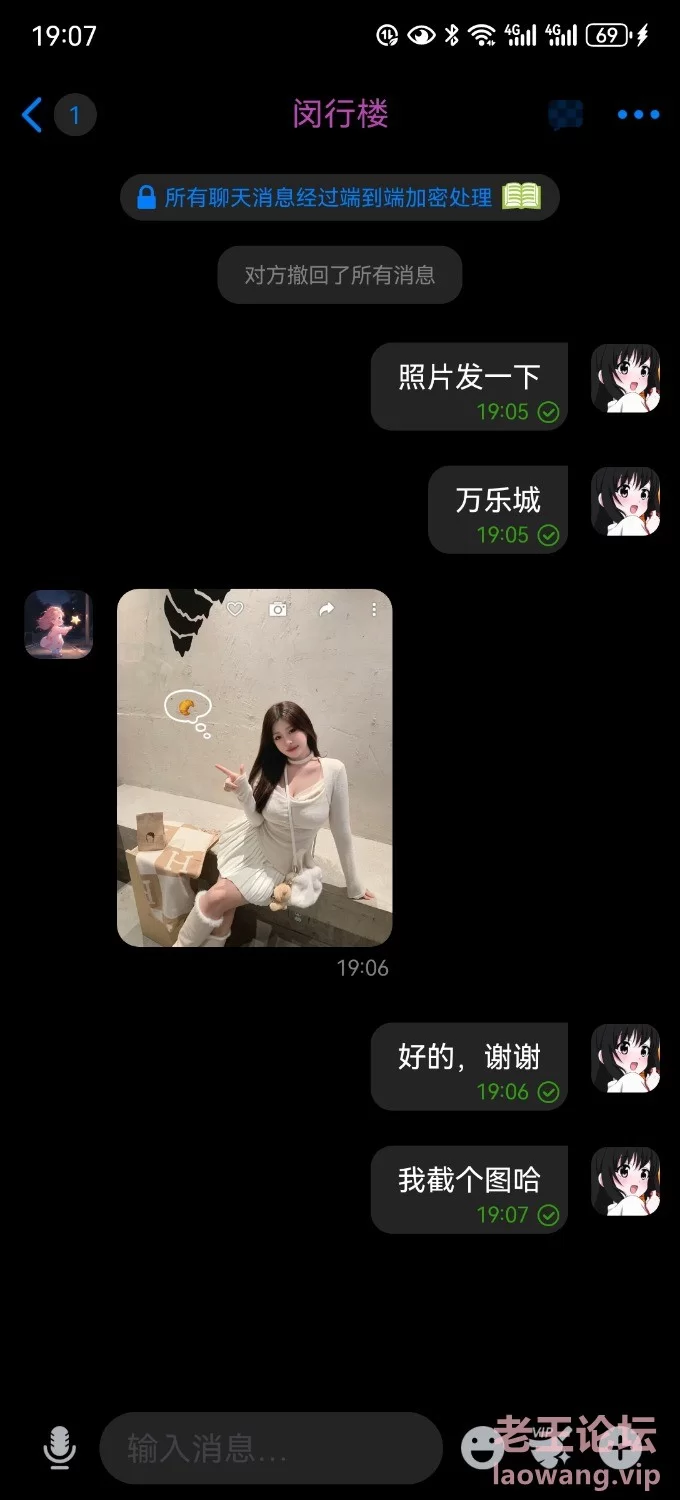Tap the sender's pink cartoon avatar

tap(58, 624)
